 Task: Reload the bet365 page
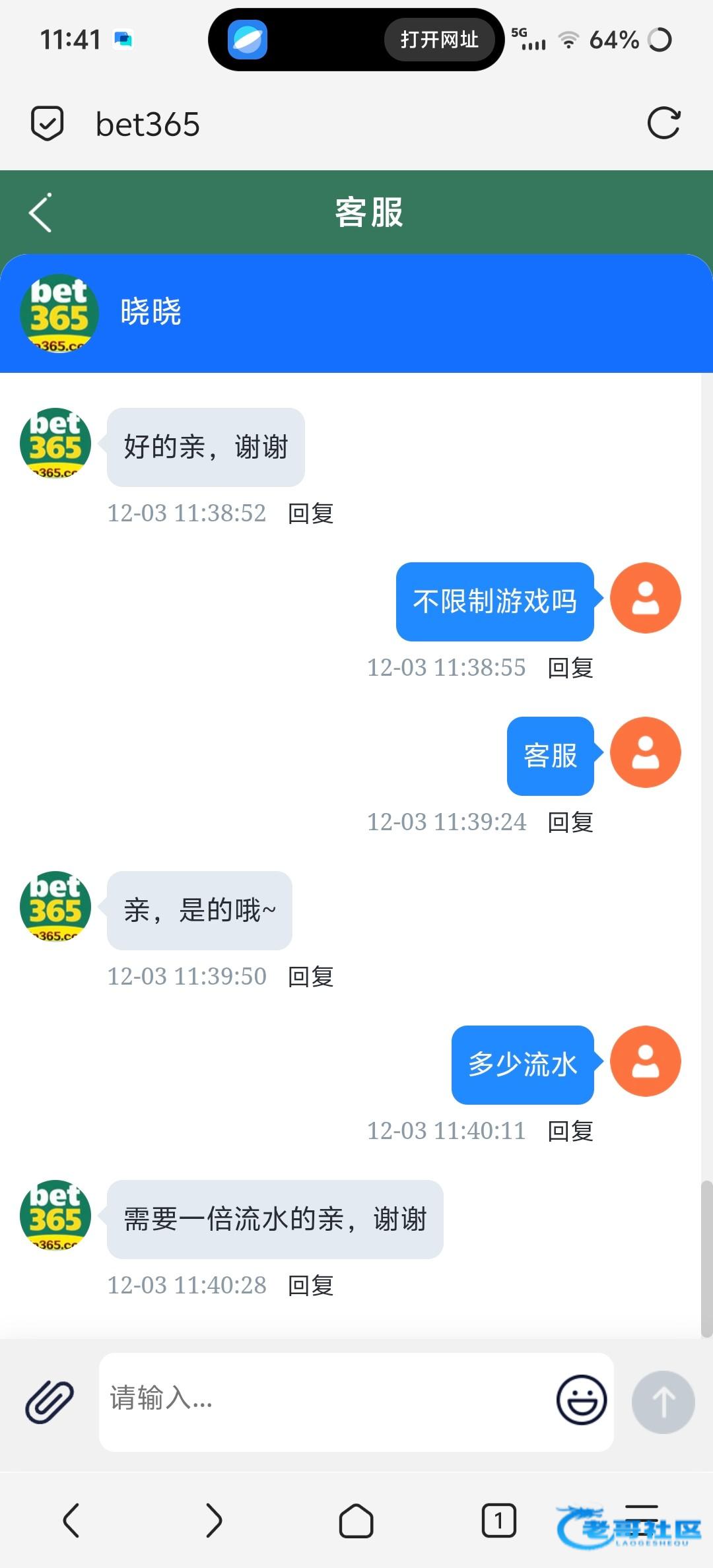(663, 123)
